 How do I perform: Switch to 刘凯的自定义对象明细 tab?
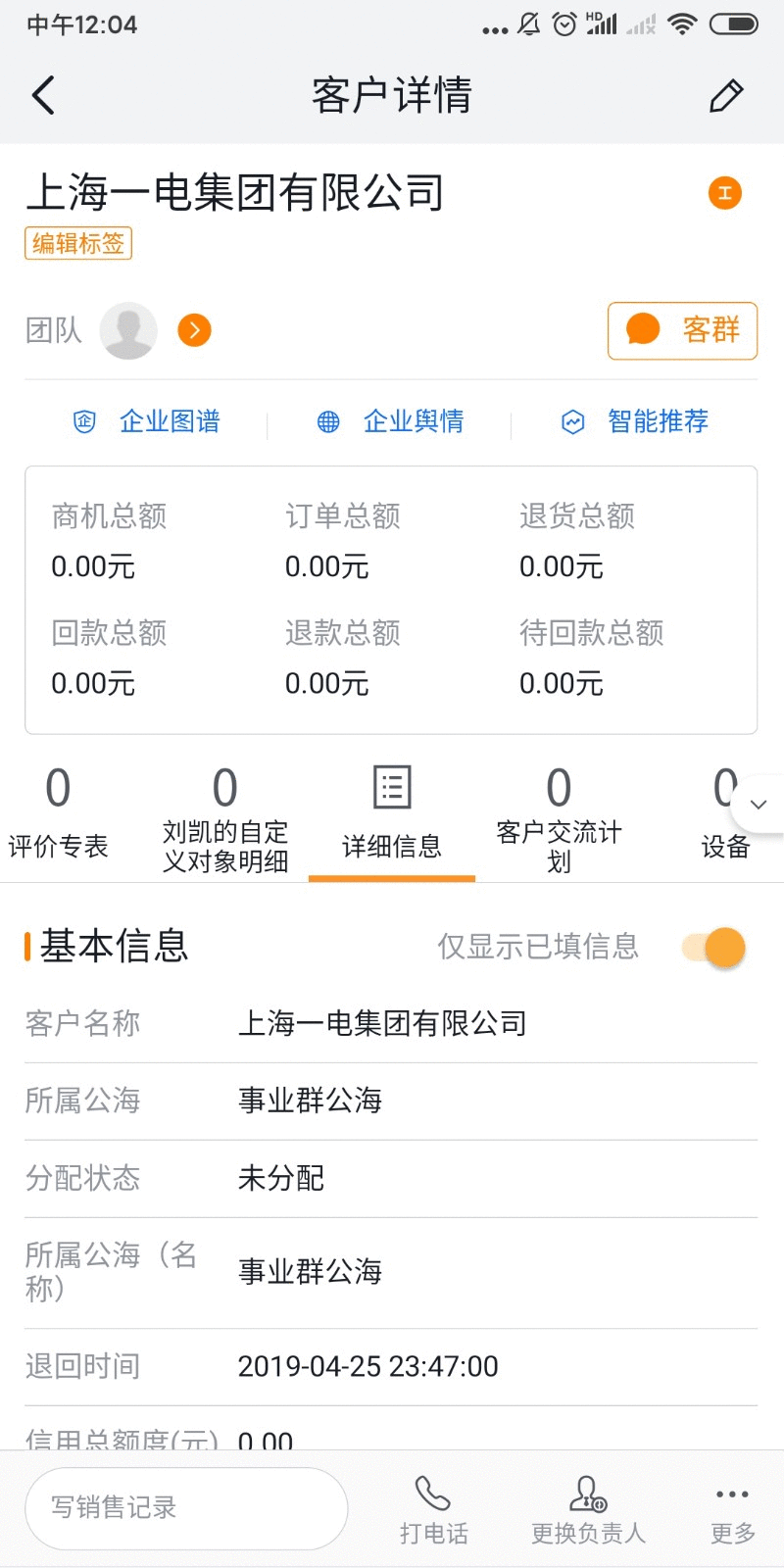(225, 816)
